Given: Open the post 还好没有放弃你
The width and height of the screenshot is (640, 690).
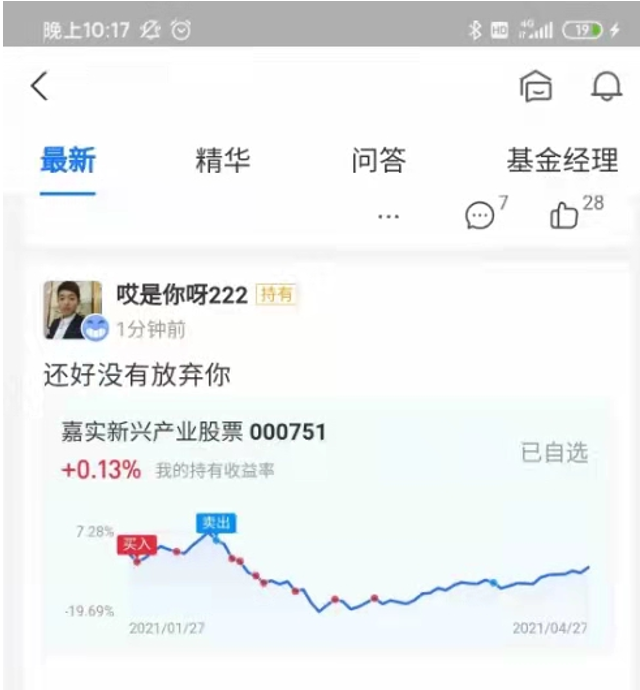Looking at the screenshot, I should pos(137,375).
